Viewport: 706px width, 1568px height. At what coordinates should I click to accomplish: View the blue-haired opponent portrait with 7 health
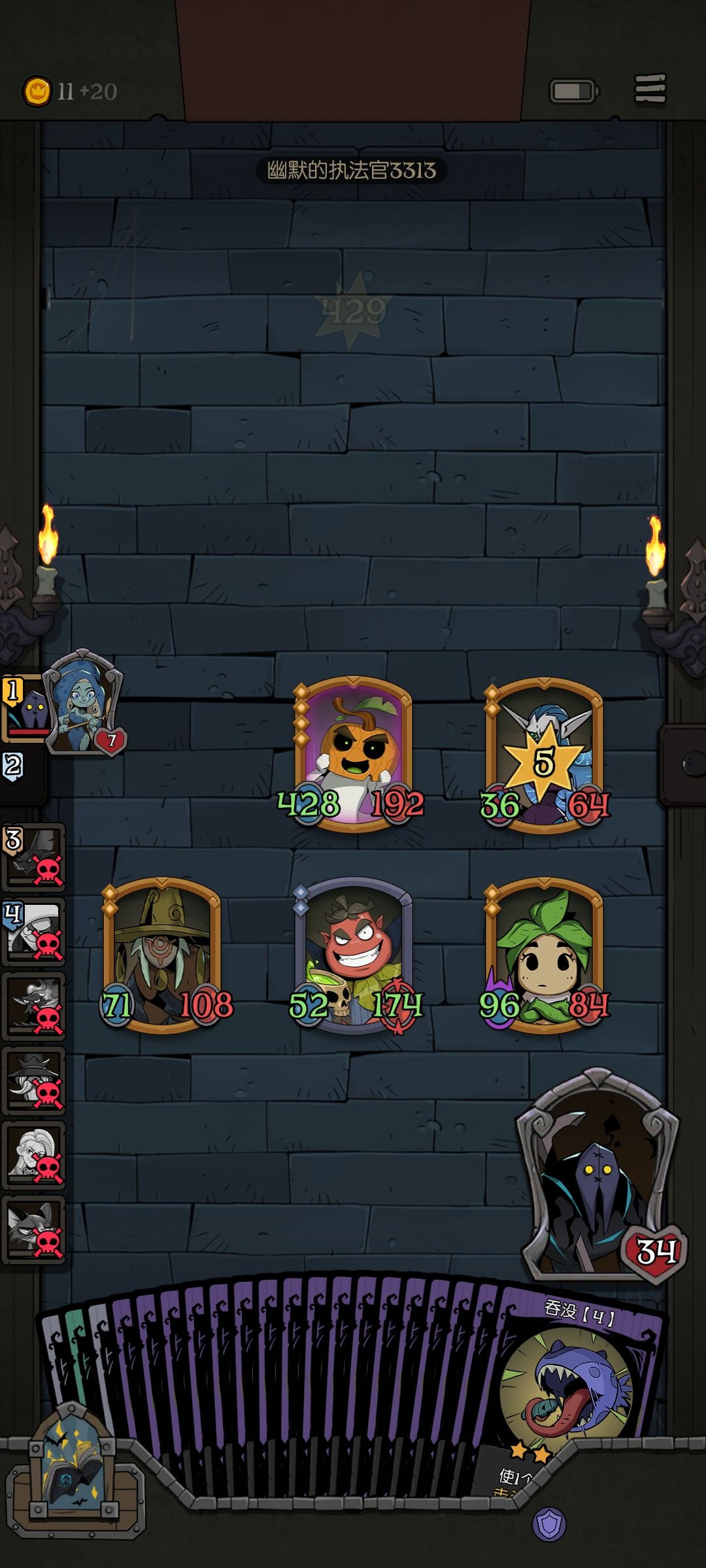(82, 702)
